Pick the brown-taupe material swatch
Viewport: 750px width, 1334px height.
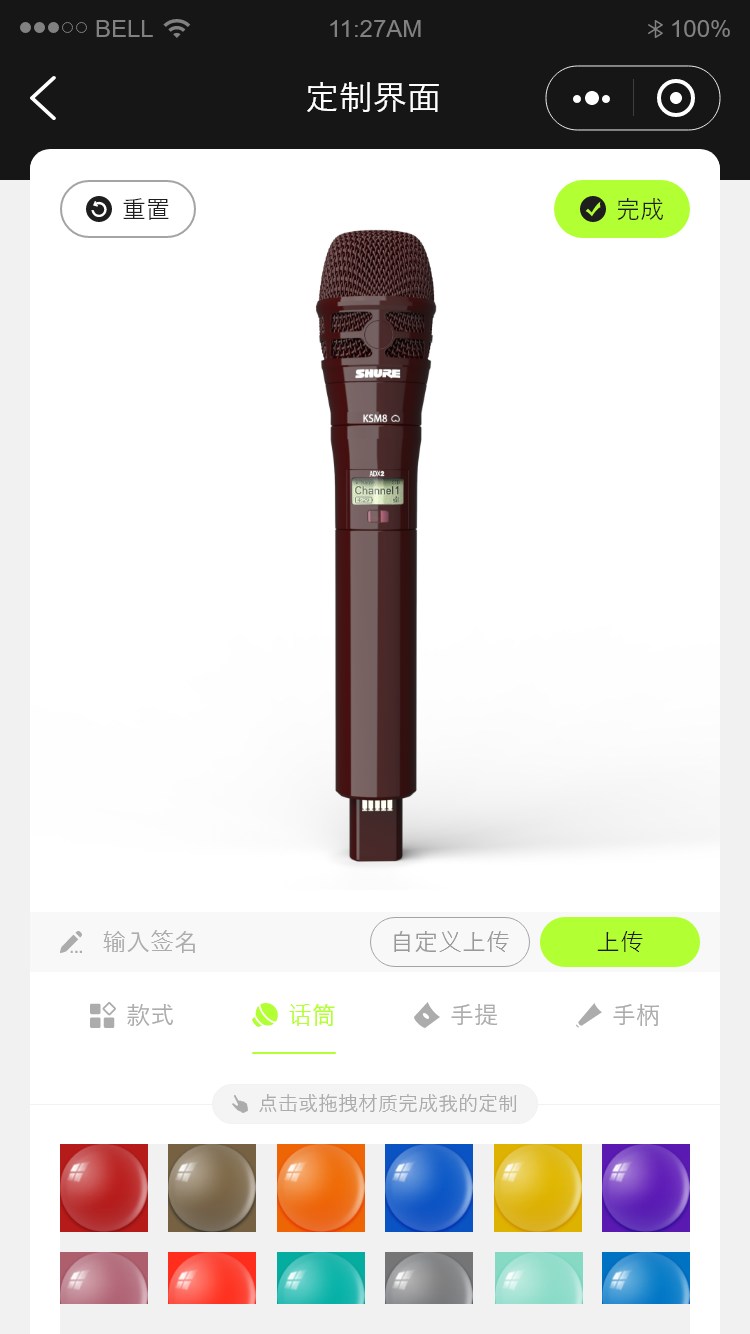(212, 1188)
